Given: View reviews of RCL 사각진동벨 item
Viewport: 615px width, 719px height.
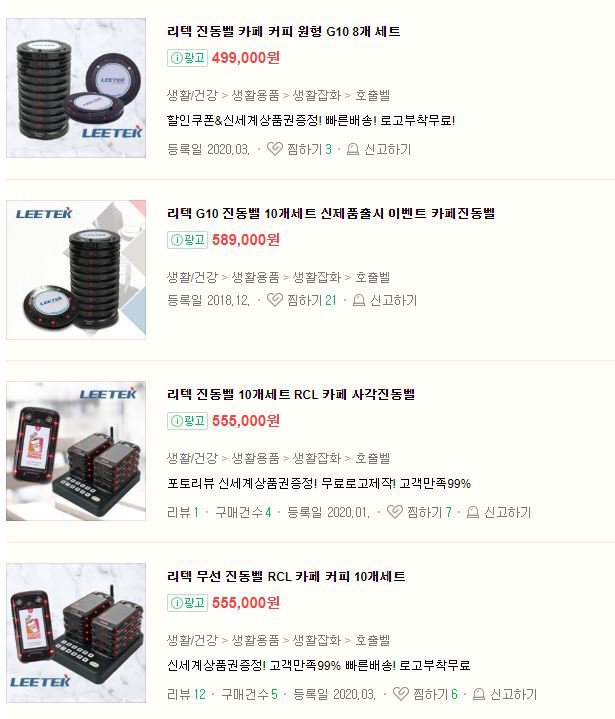Looking at the screenshot, I should click(183, 513).
